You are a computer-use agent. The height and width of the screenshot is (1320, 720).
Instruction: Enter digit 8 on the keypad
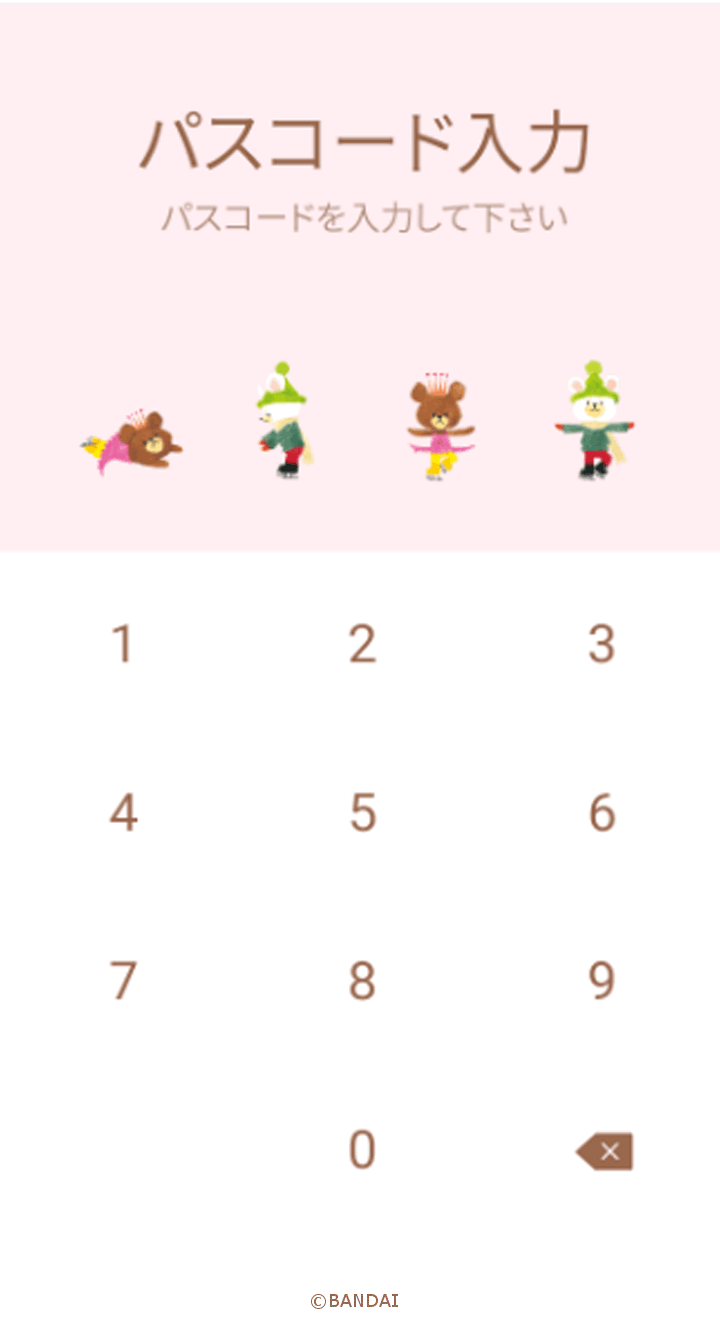pos(362,981)
